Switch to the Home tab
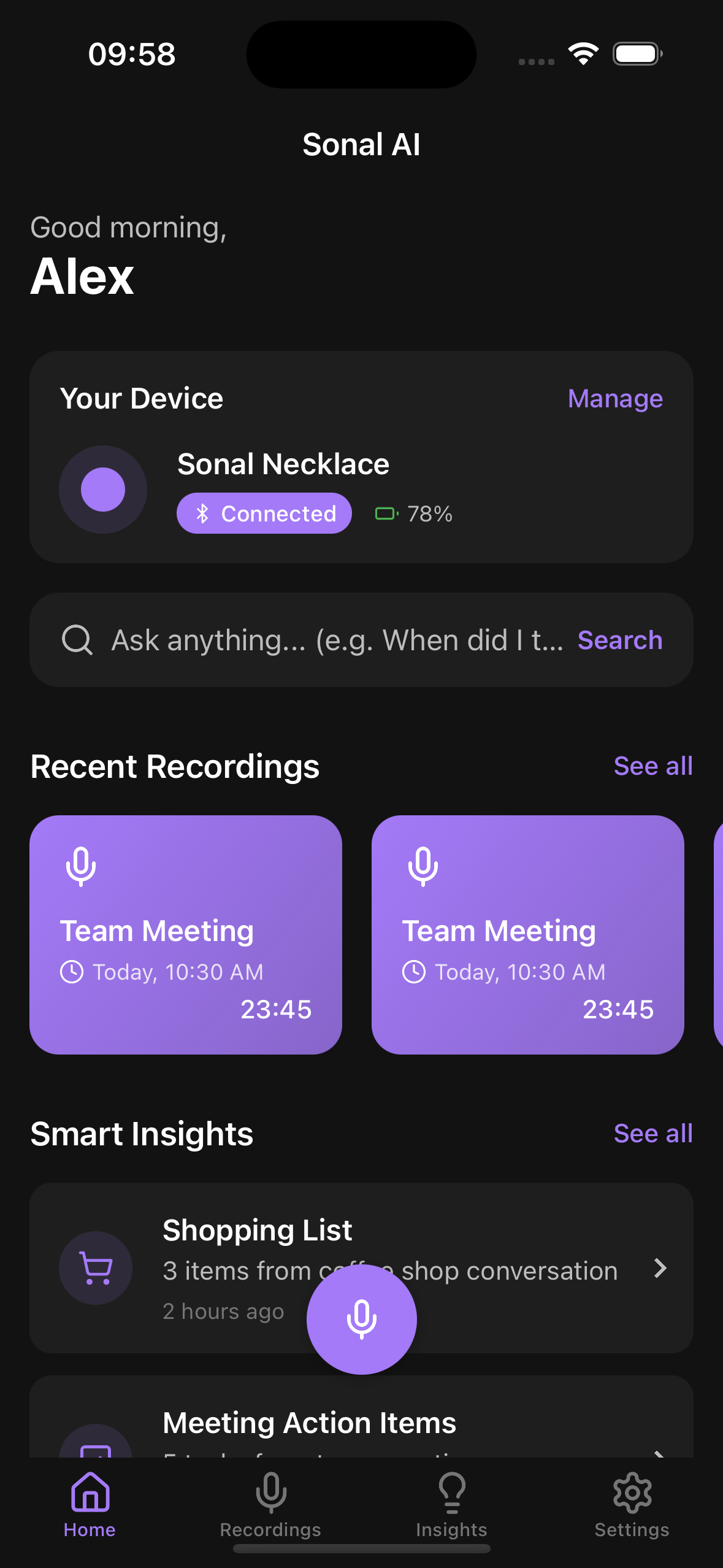Image resolution: width=723 pixels, height=1568 pixels. pos(90,1505)
